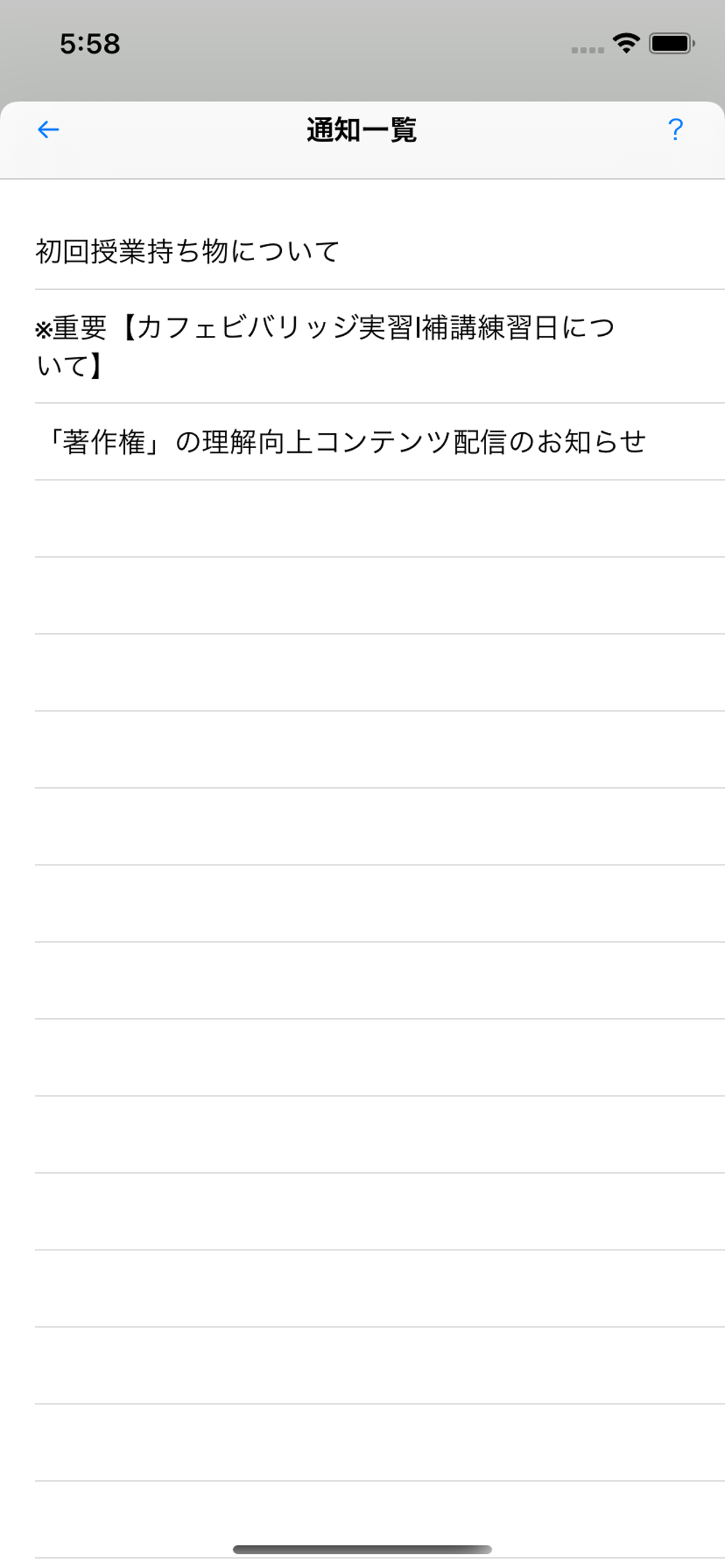The image size is (725, 1568).
Task: Select the second notification about 補講練習日
Action: (362, 345)
